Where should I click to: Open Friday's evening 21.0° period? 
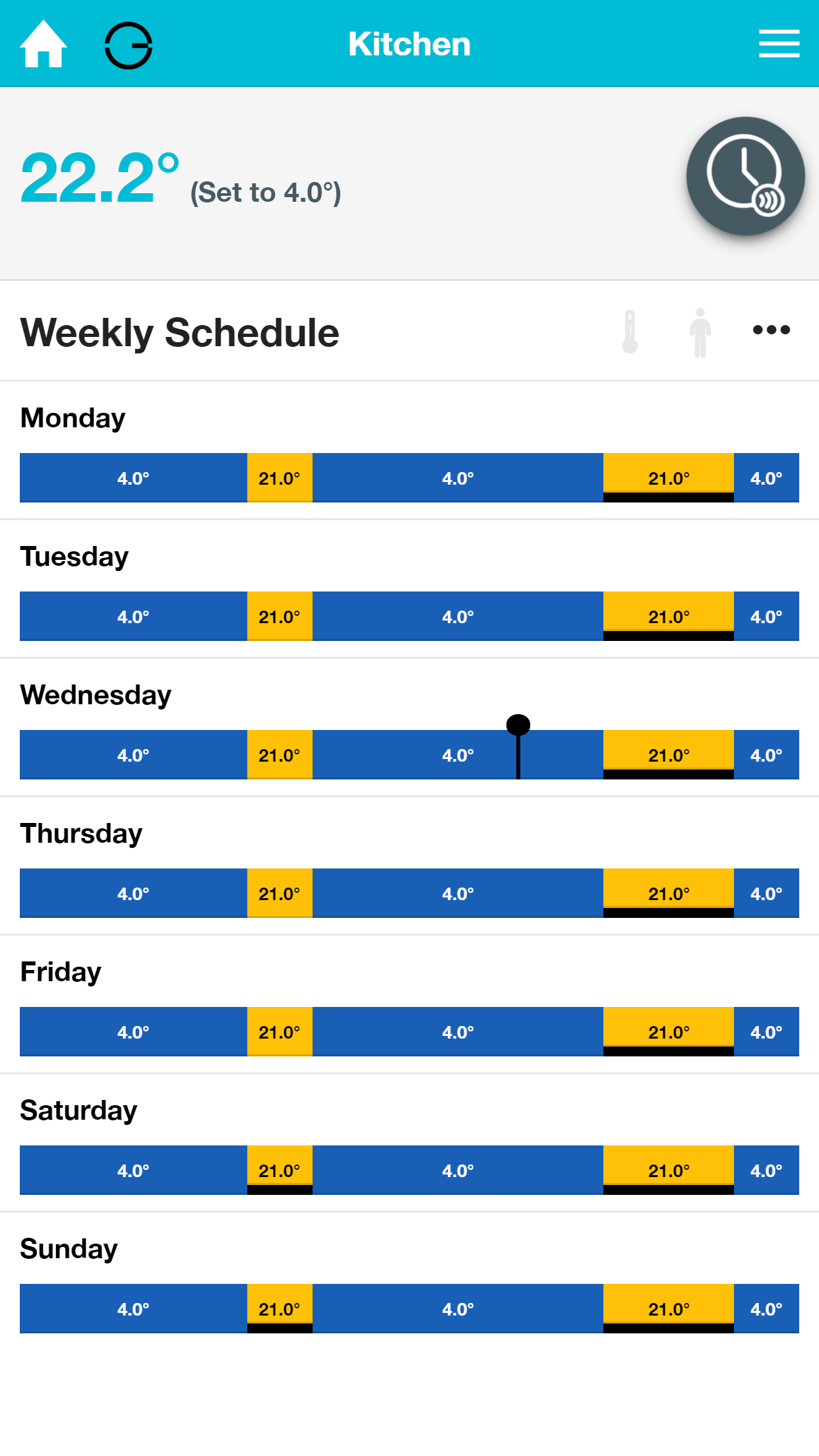pyautogui.click(x=668, y=1032)
